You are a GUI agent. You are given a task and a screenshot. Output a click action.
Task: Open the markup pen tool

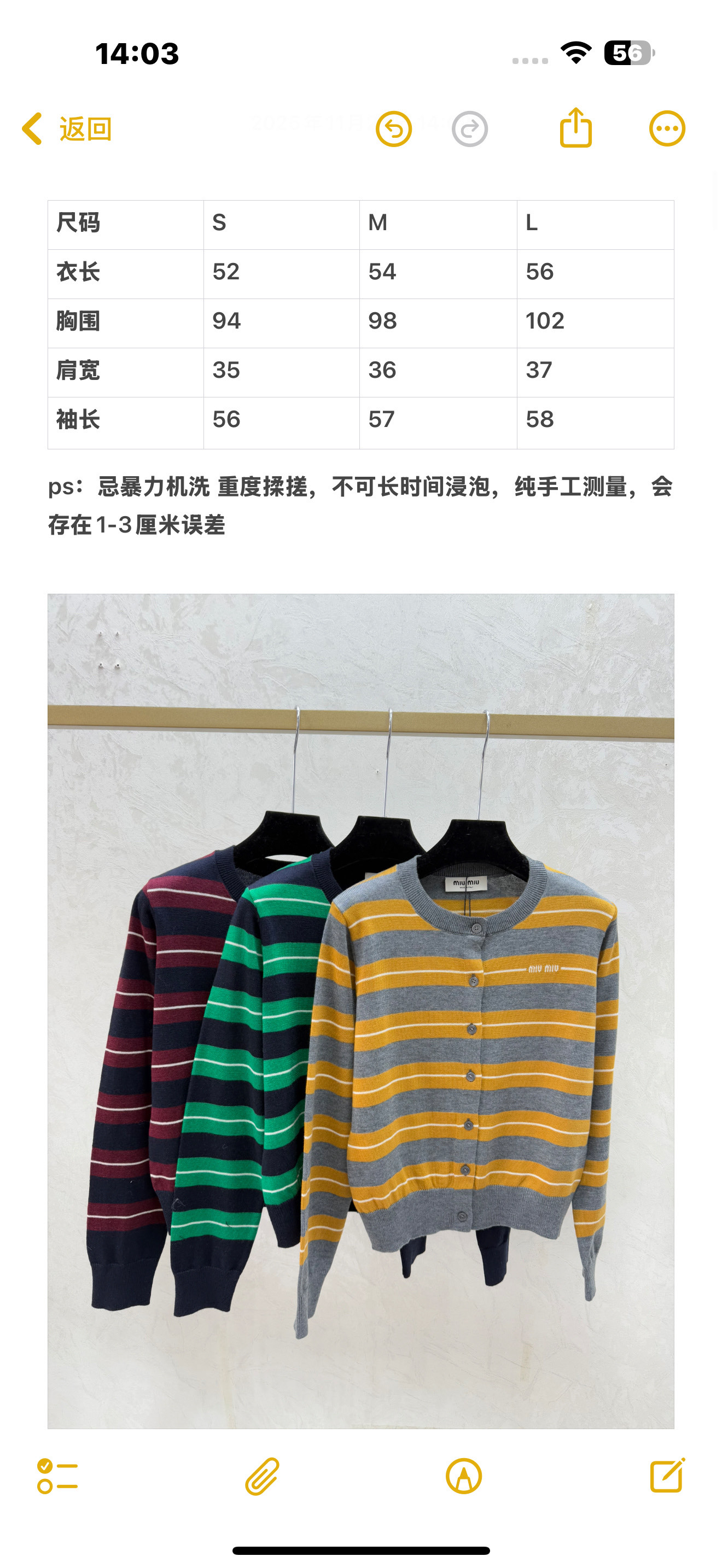click(463, 1476)
